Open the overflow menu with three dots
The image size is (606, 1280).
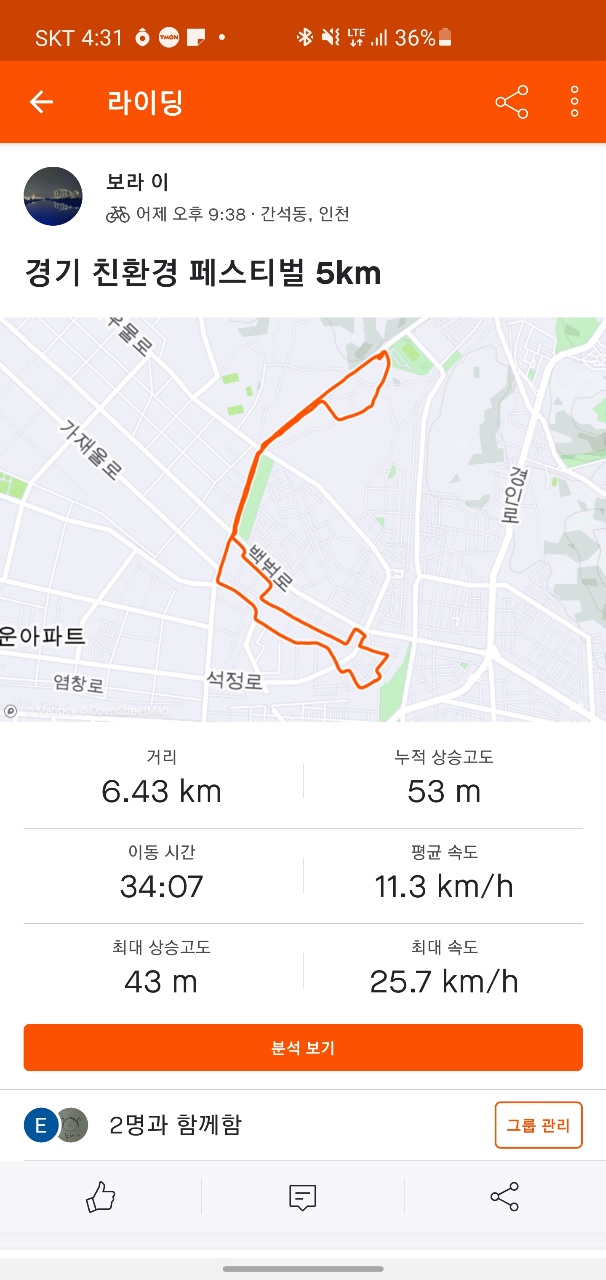575,102
